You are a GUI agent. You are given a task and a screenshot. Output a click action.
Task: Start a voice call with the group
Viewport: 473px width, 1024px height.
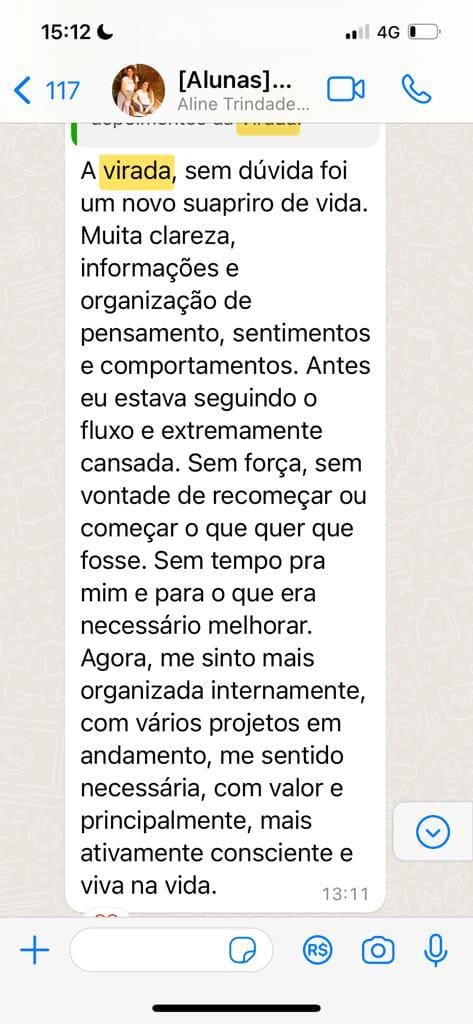point(416,89)
